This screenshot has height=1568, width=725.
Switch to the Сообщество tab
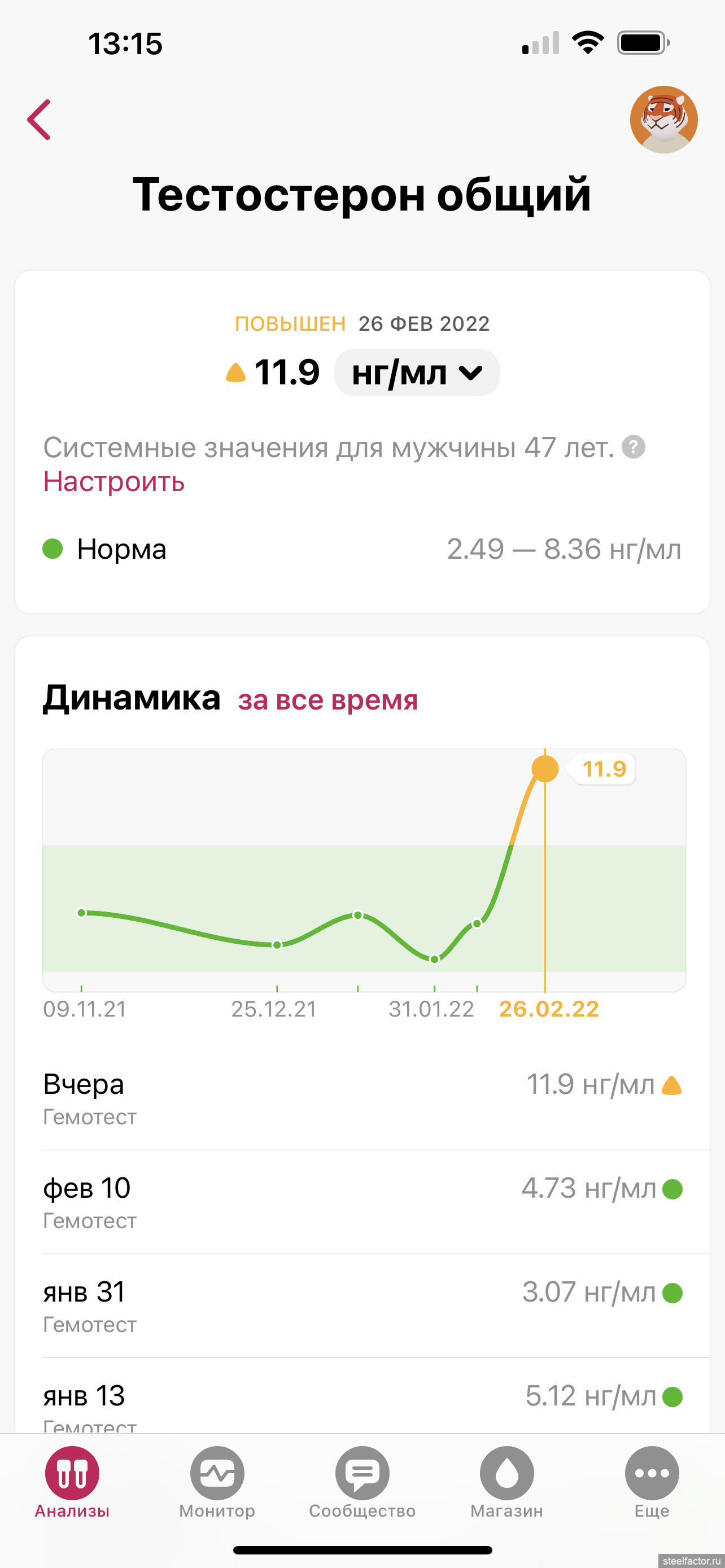click(x=362, y=1483)
